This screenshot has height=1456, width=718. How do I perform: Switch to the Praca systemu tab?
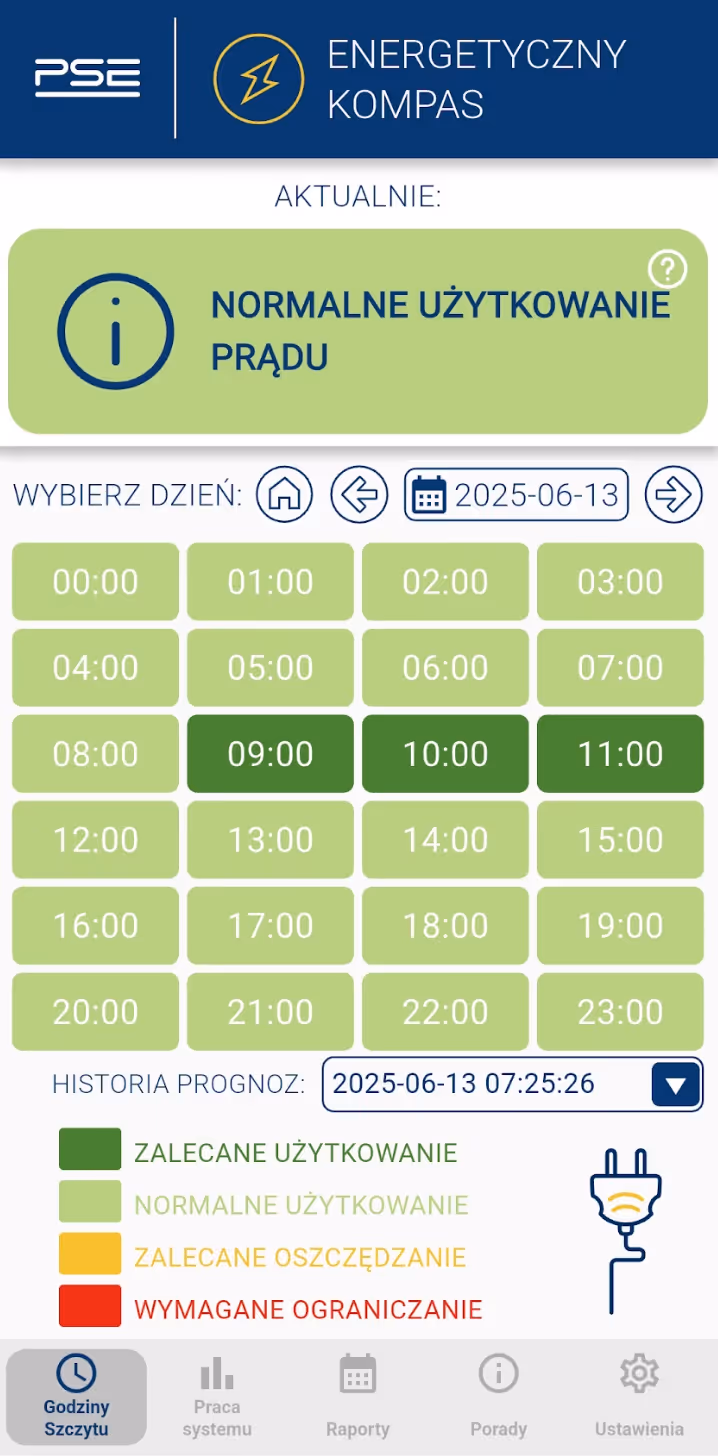click(217, 1397)
